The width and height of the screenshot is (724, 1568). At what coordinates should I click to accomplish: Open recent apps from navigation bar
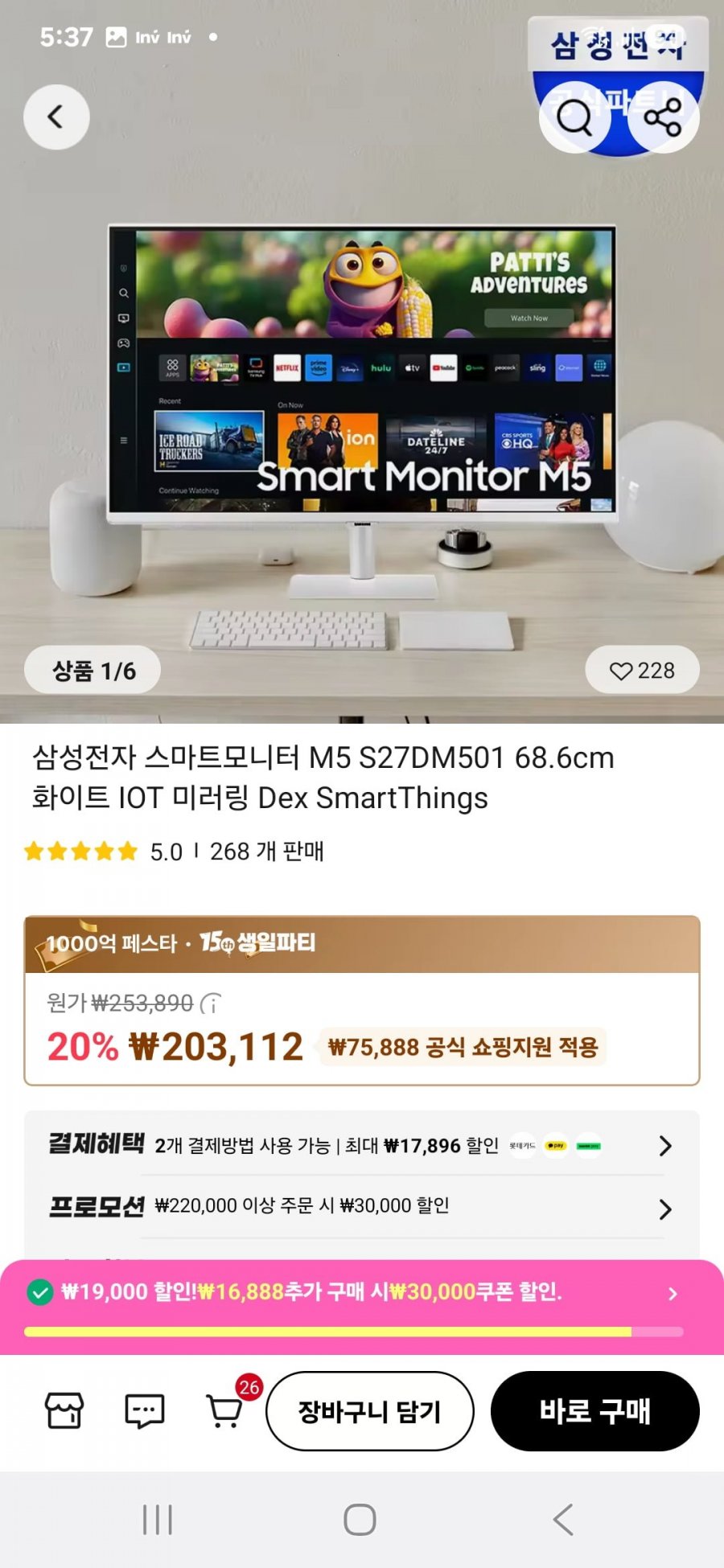coord(158,1520)
